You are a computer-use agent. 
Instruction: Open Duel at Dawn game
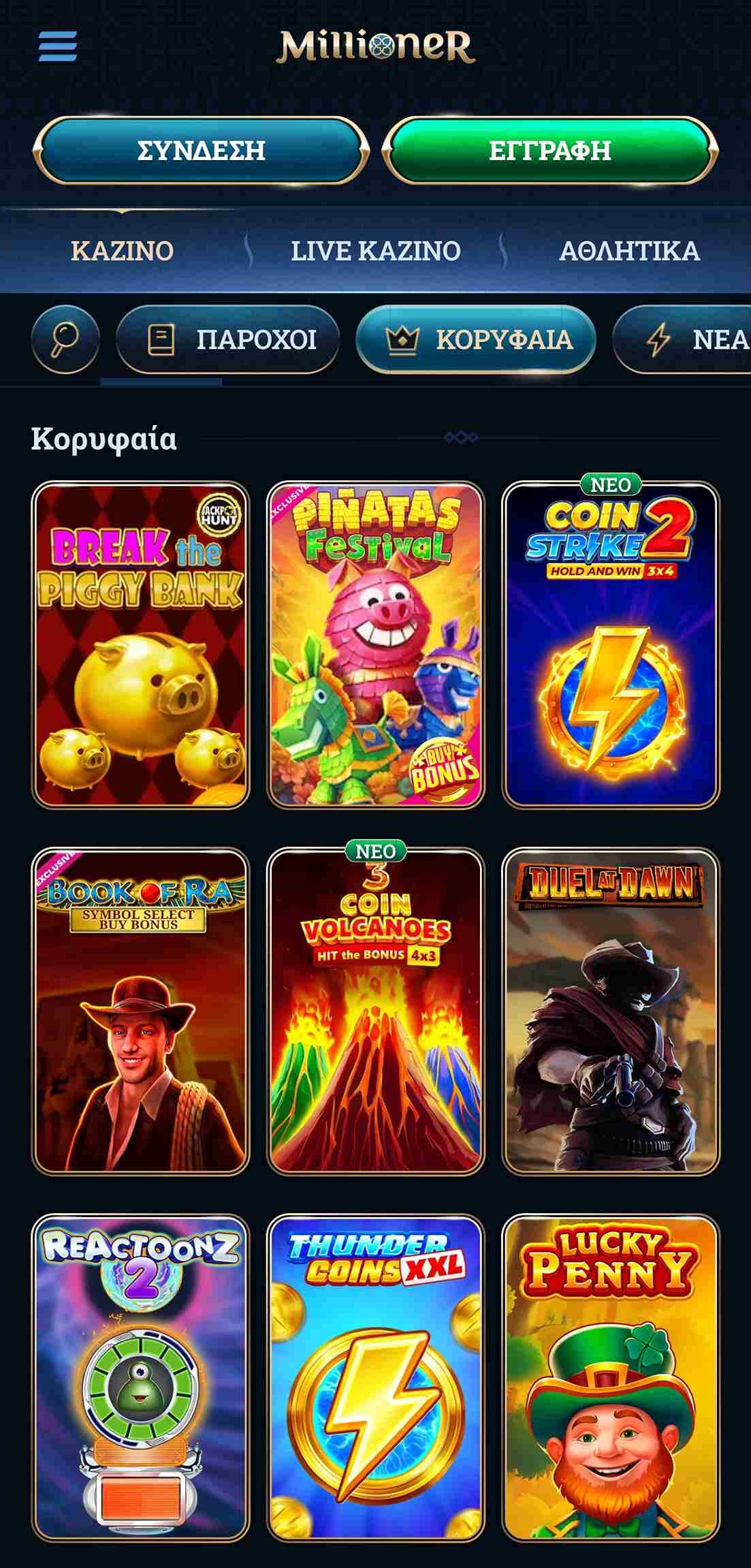click(611, 1012)
